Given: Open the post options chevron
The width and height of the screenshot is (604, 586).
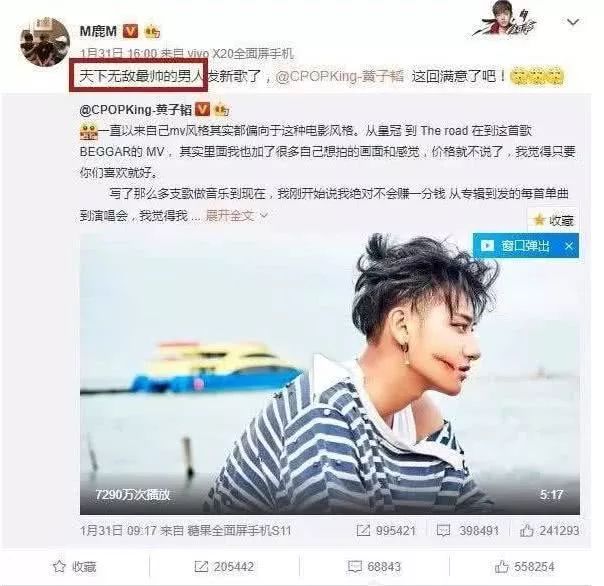Looking at the screenshot, I should coord(573,22).
